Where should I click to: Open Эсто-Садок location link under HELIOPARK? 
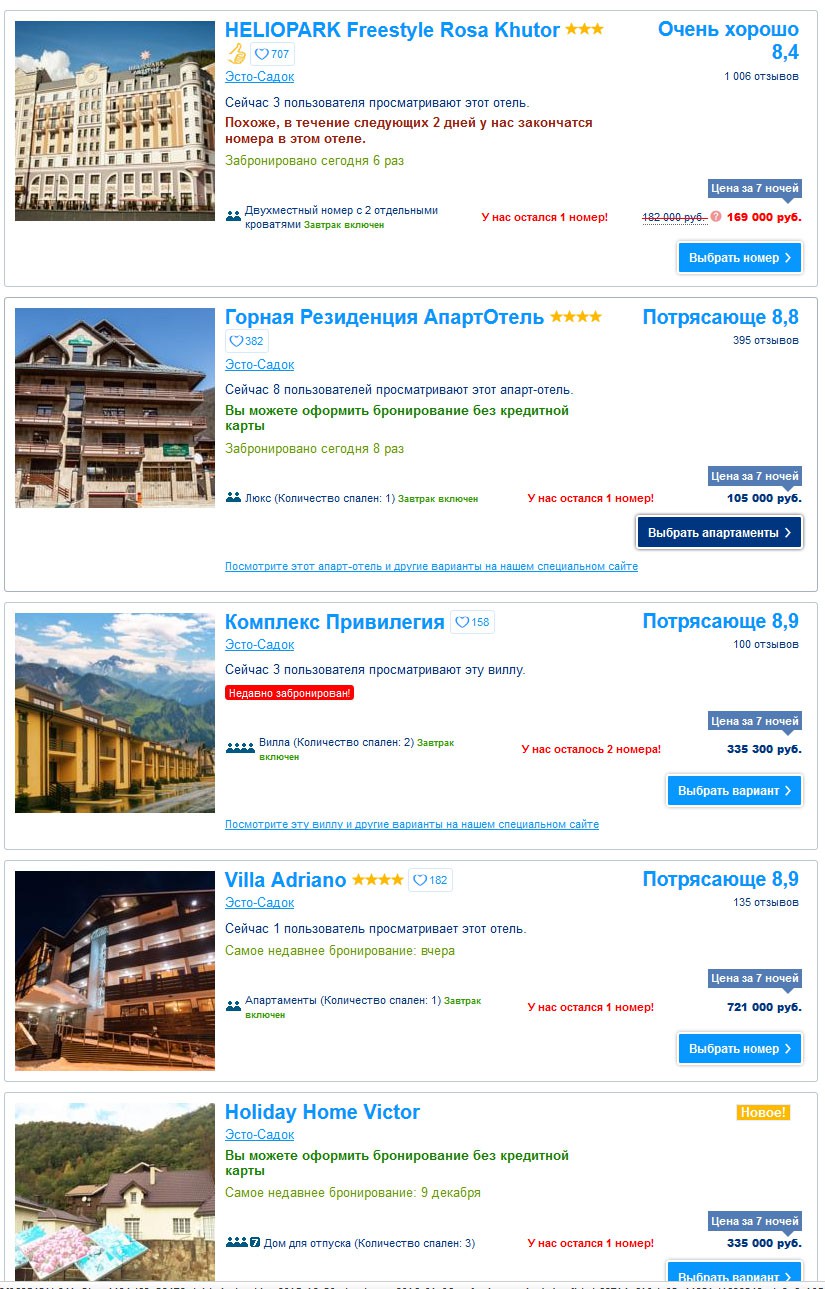[259, 76]
